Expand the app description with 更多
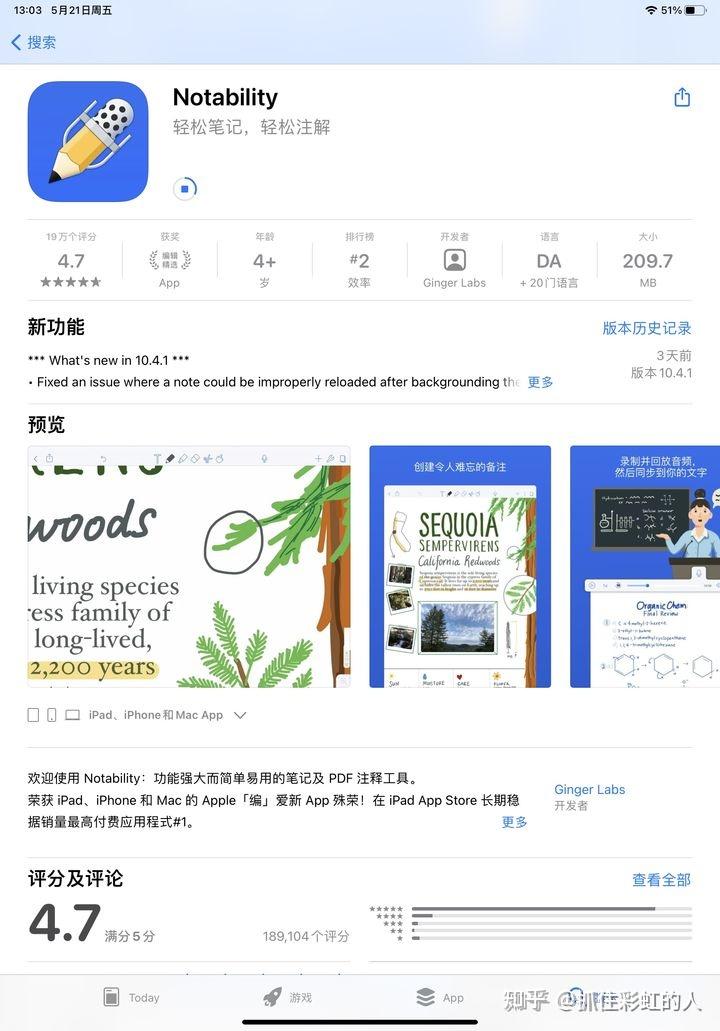The width and height of the screenshot is (720, 1031). tap(514, 822)
